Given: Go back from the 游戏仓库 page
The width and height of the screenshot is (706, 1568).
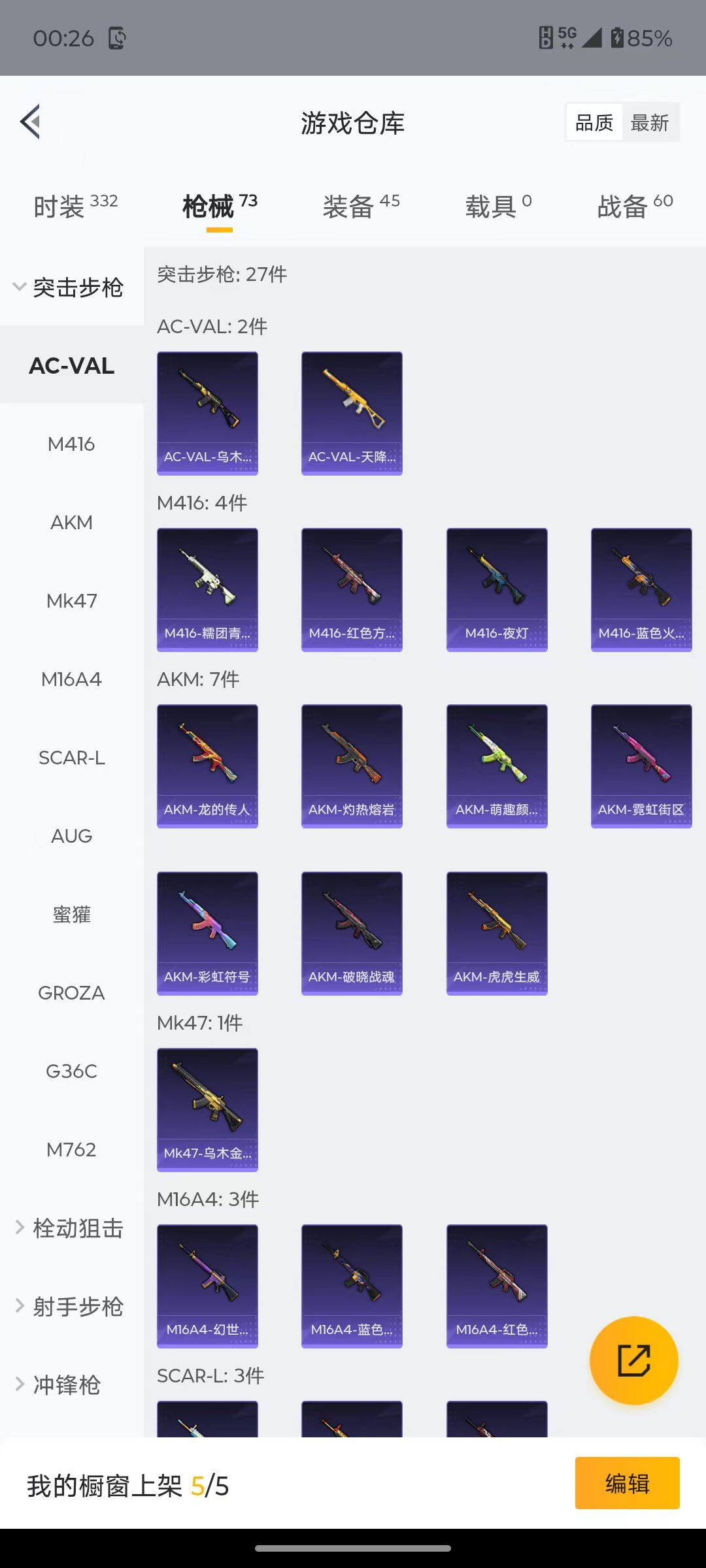Looking at the screenshot, I should click(x=31, y=122).
